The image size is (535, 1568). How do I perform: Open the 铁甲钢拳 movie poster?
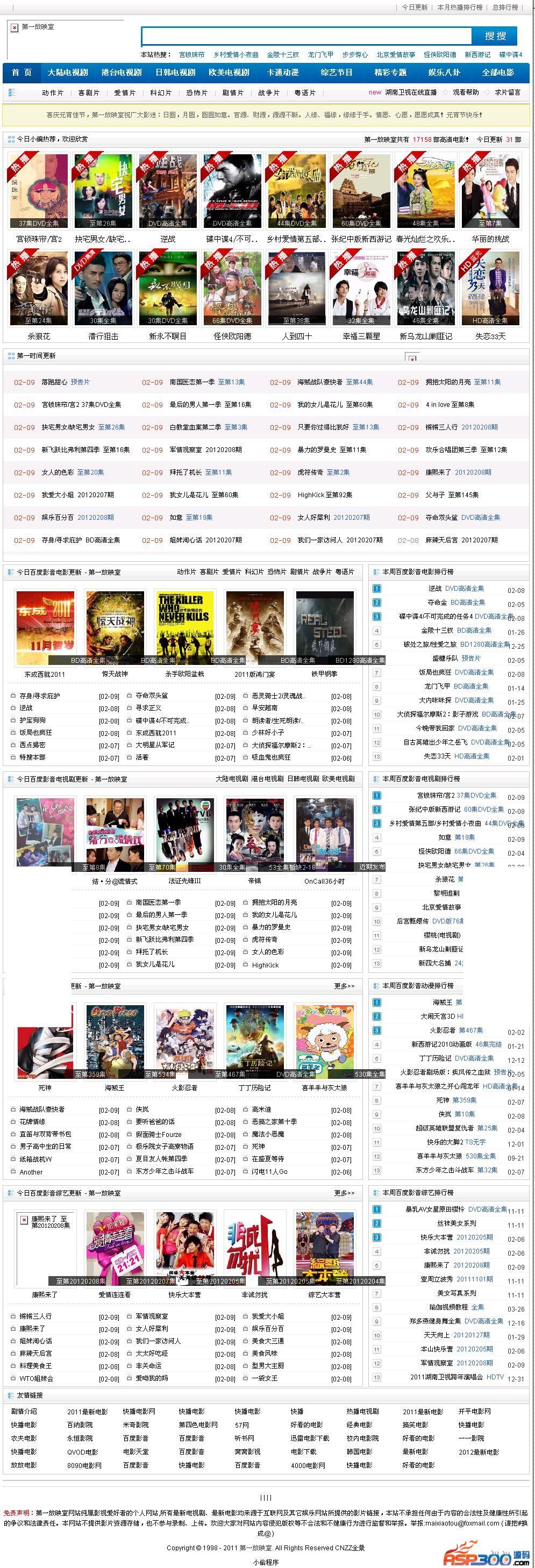click(x=324, y=627)
